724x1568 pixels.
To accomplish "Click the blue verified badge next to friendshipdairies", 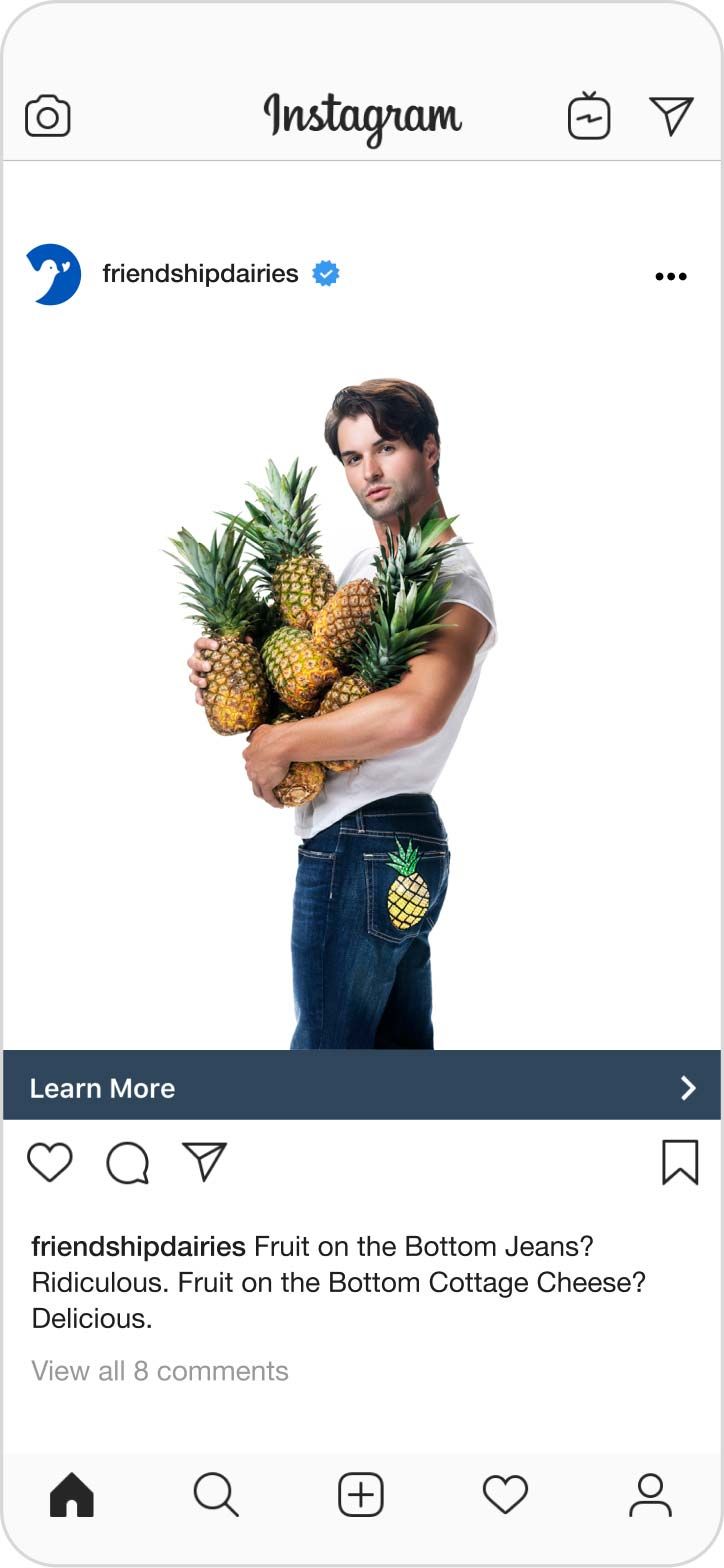I will point(325,273).
